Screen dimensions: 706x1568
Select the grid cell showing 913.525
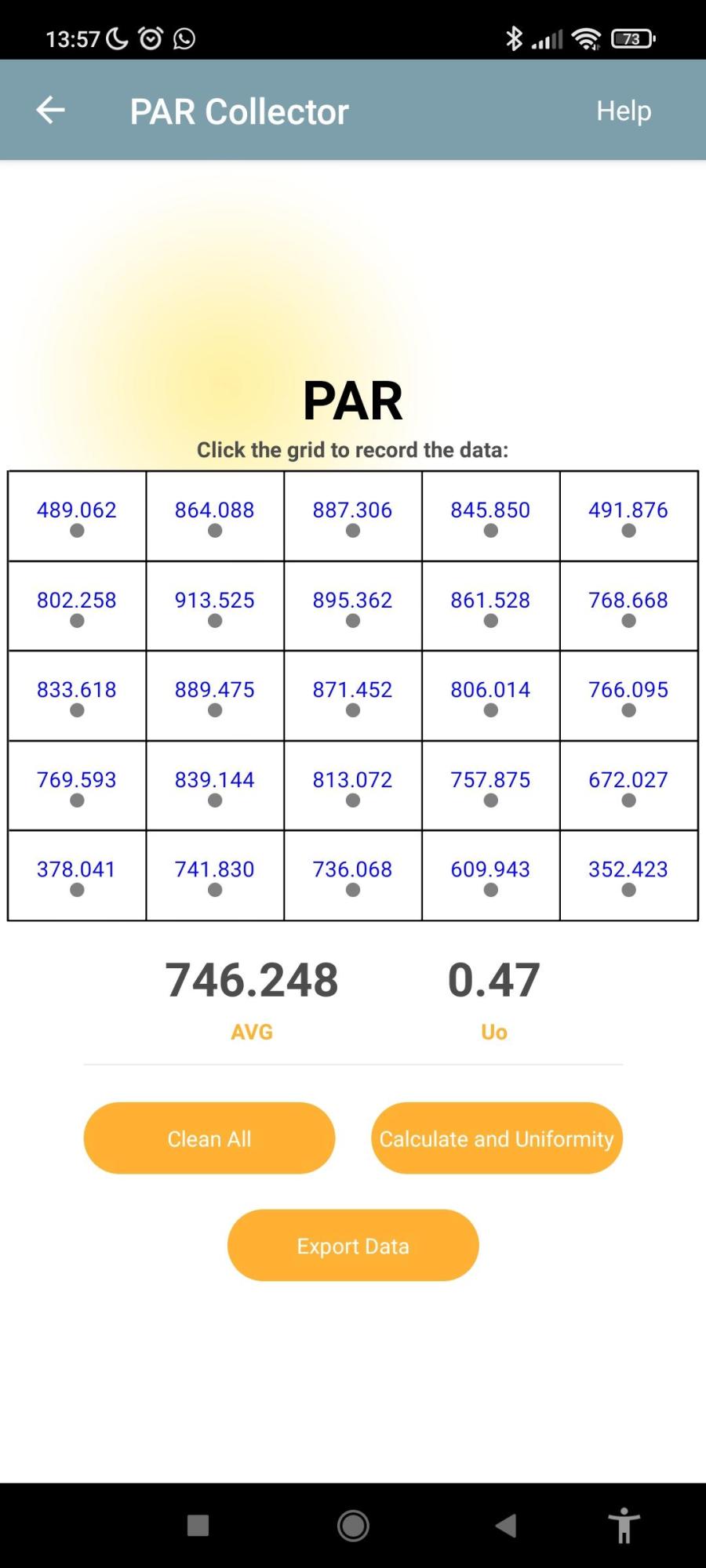215,606
